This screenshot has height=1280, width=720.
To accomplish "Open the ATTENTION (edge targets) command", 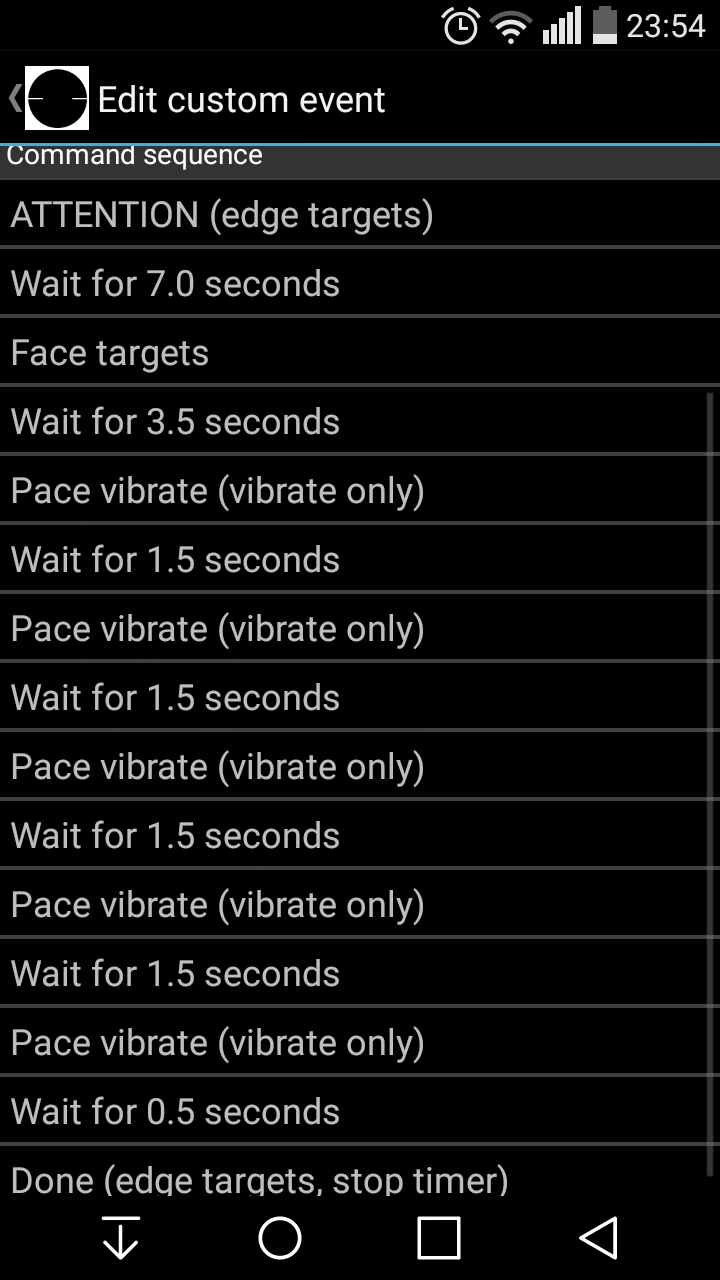I will tap(360, 214).
